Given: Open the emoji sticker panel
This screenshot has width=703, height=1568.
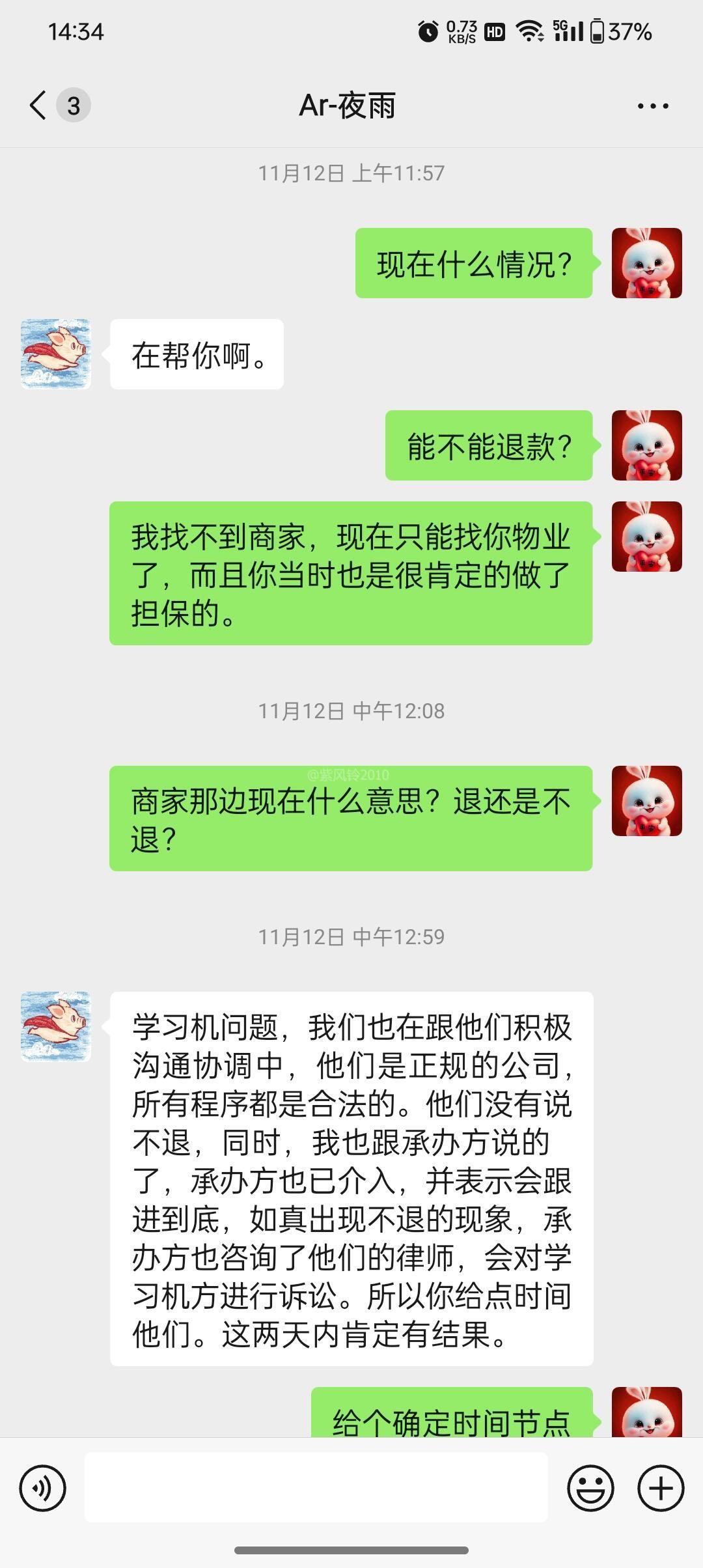Looking at the screenshot, I should tap(590, 1488).
